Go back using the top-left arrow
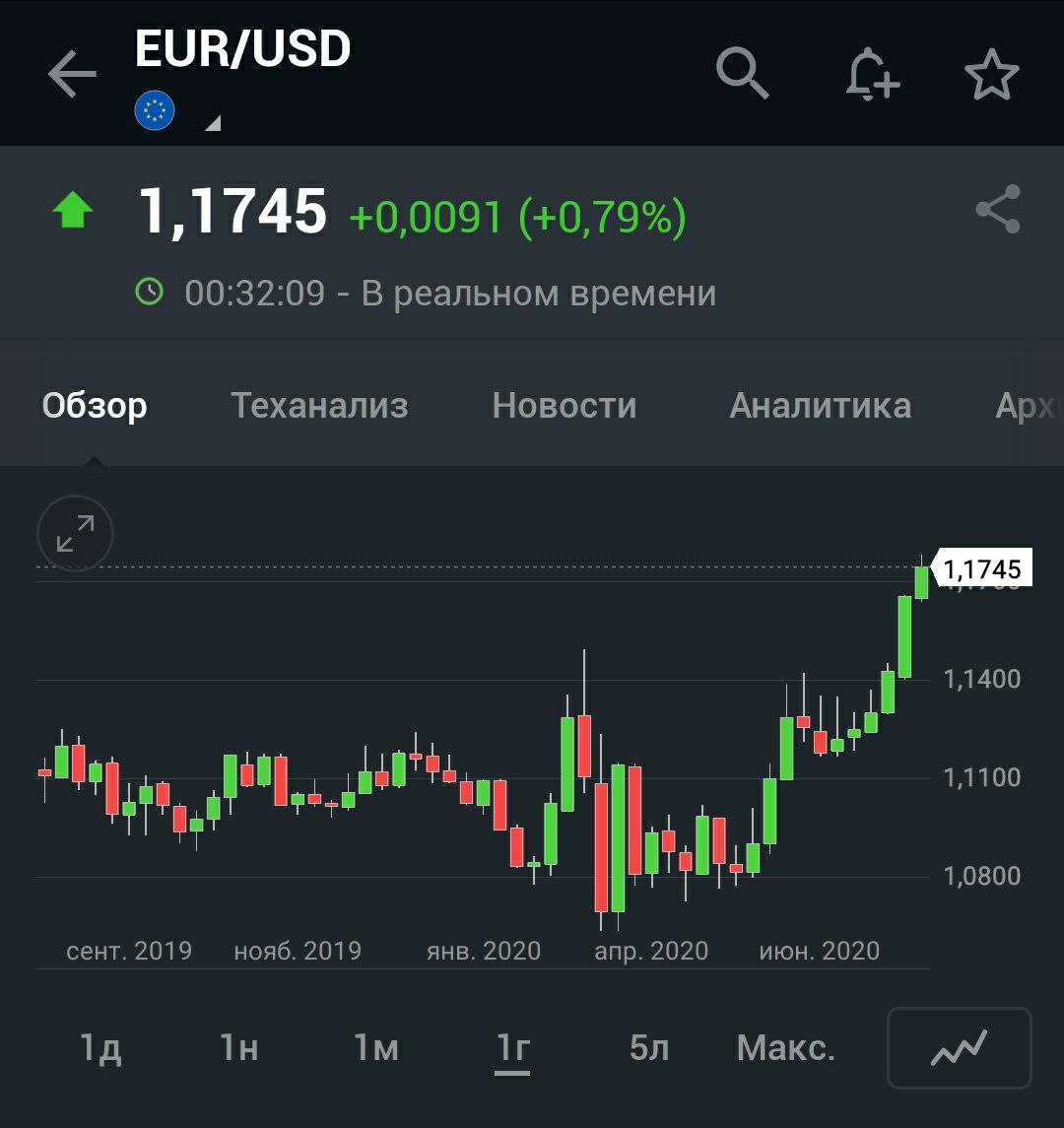1064x1128 pixels. coord(72,75)
